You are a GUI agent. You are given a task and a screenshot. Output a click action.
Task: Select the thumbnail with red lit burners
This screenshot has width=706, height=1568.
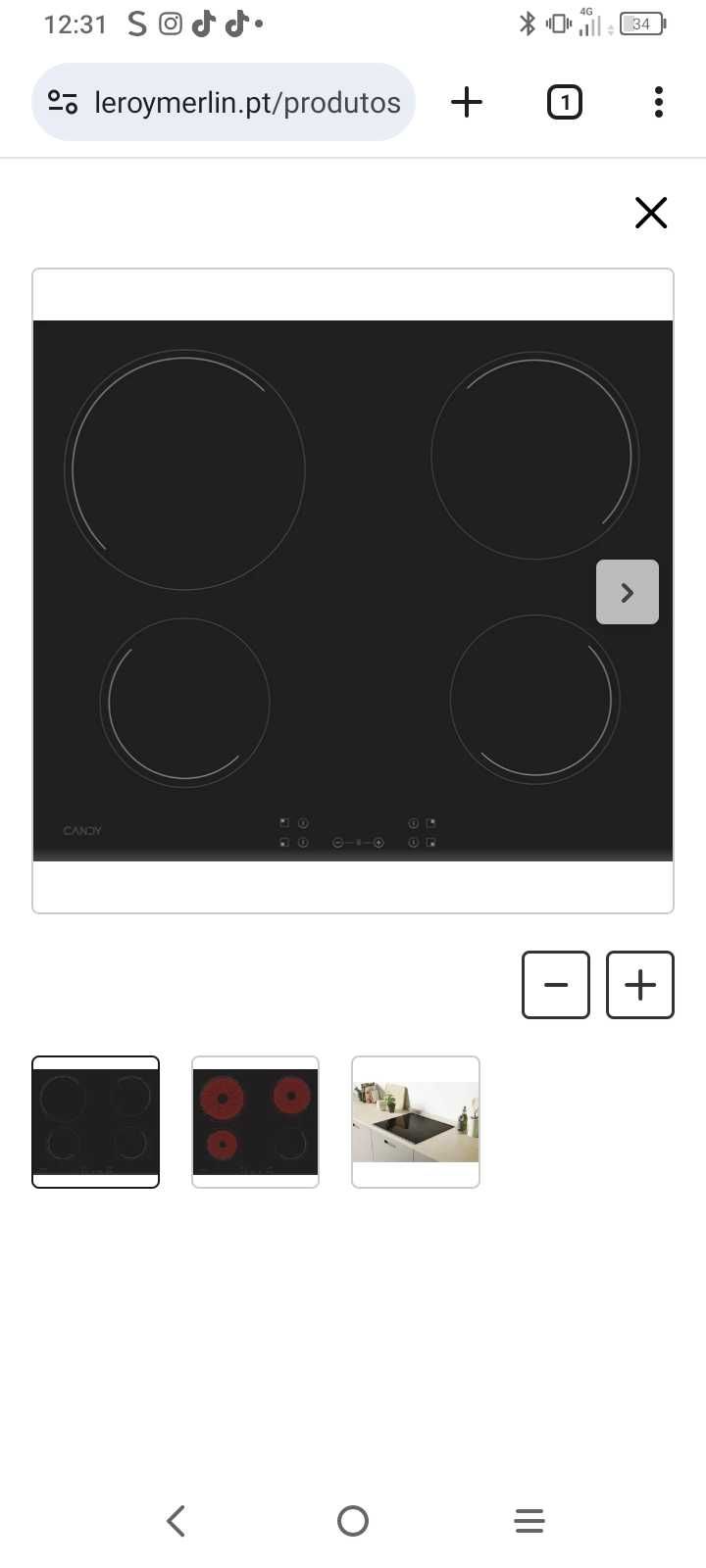tap(255, 1122)
